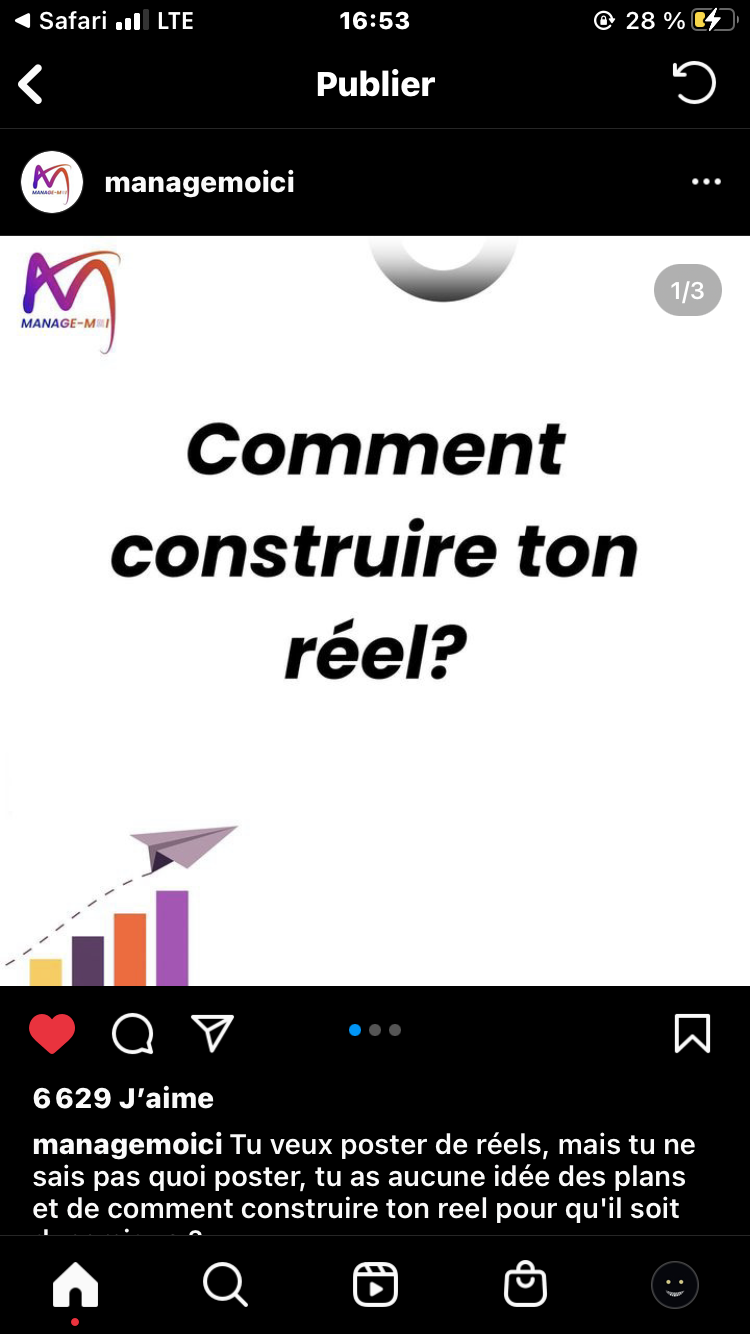Go back with the arrow icon
750x1334 pixels.
coord(31,84)
